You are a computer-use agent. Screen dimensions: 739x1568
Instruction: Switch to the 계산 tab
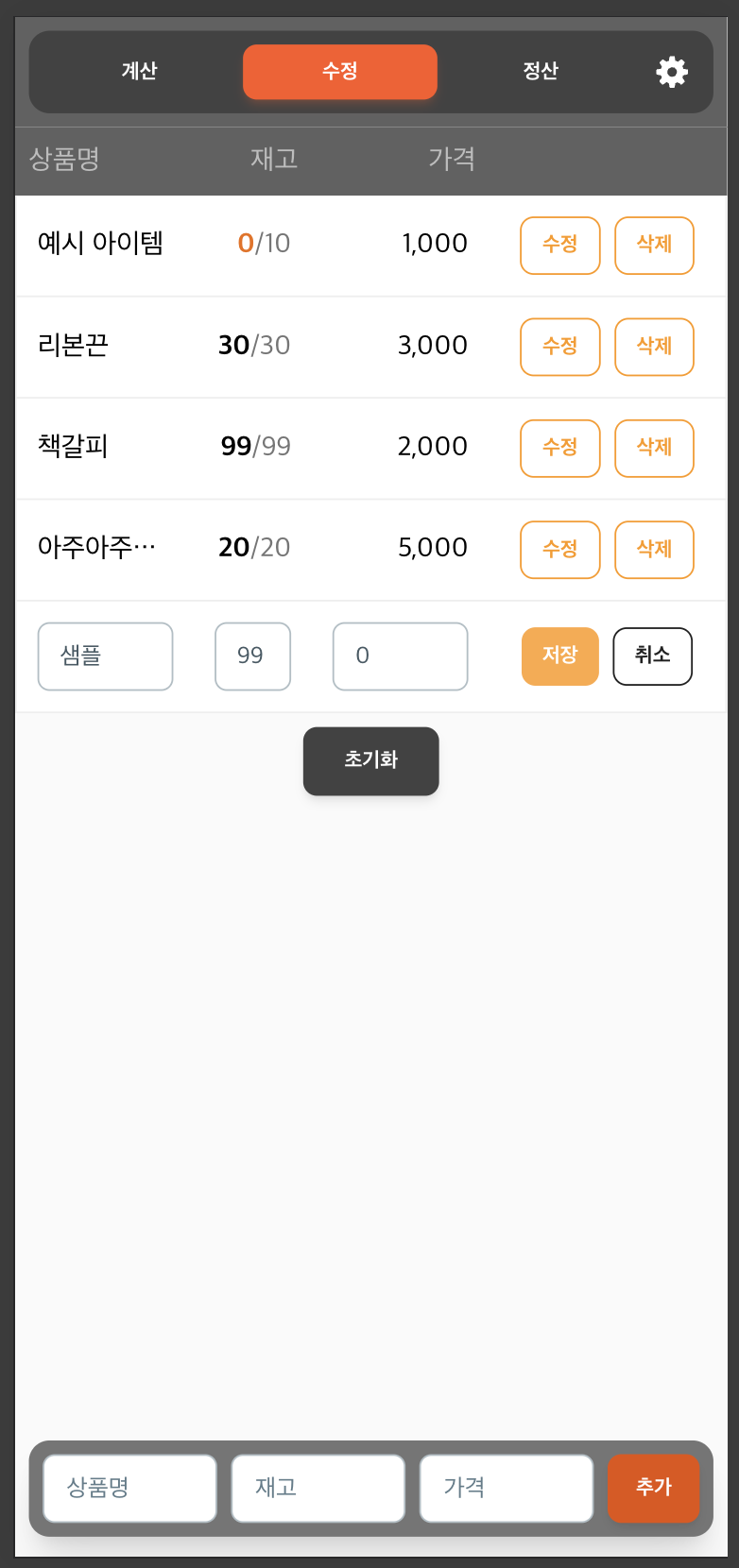(139, 72)
